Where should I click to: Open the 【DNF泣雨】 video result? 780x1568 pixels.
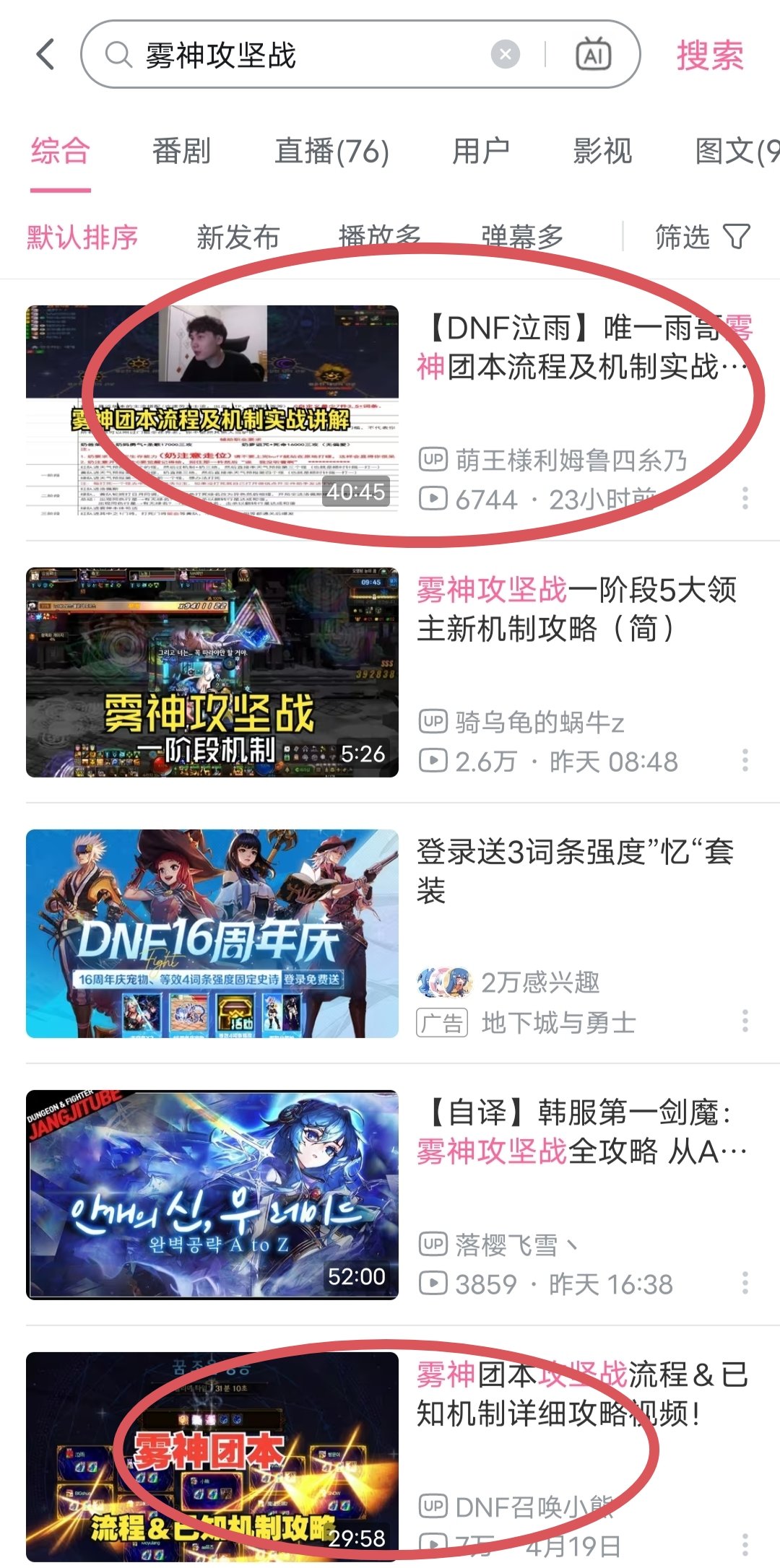[390, 409]
